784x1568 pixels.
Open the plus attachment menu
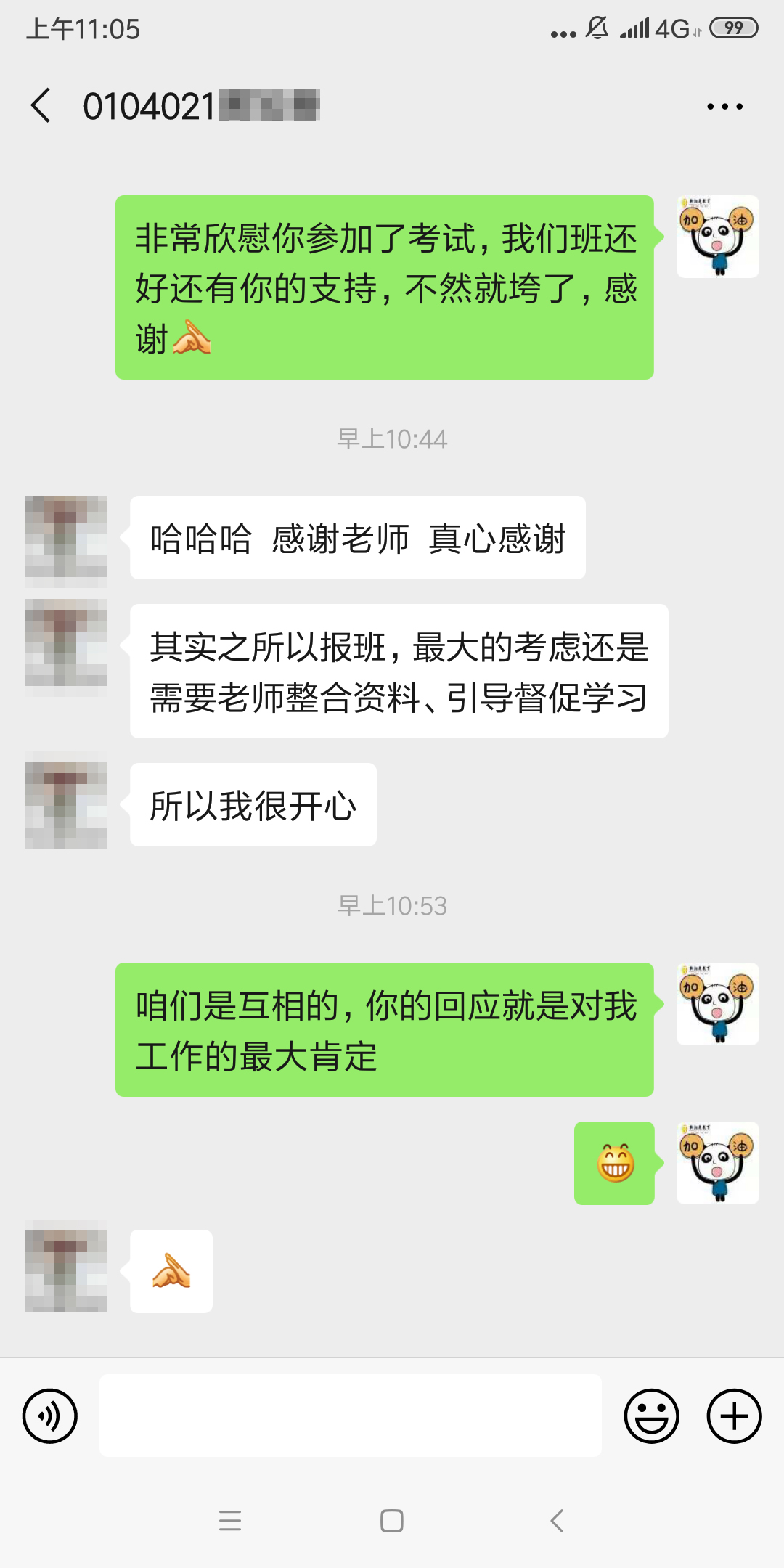coord(734,1416)
